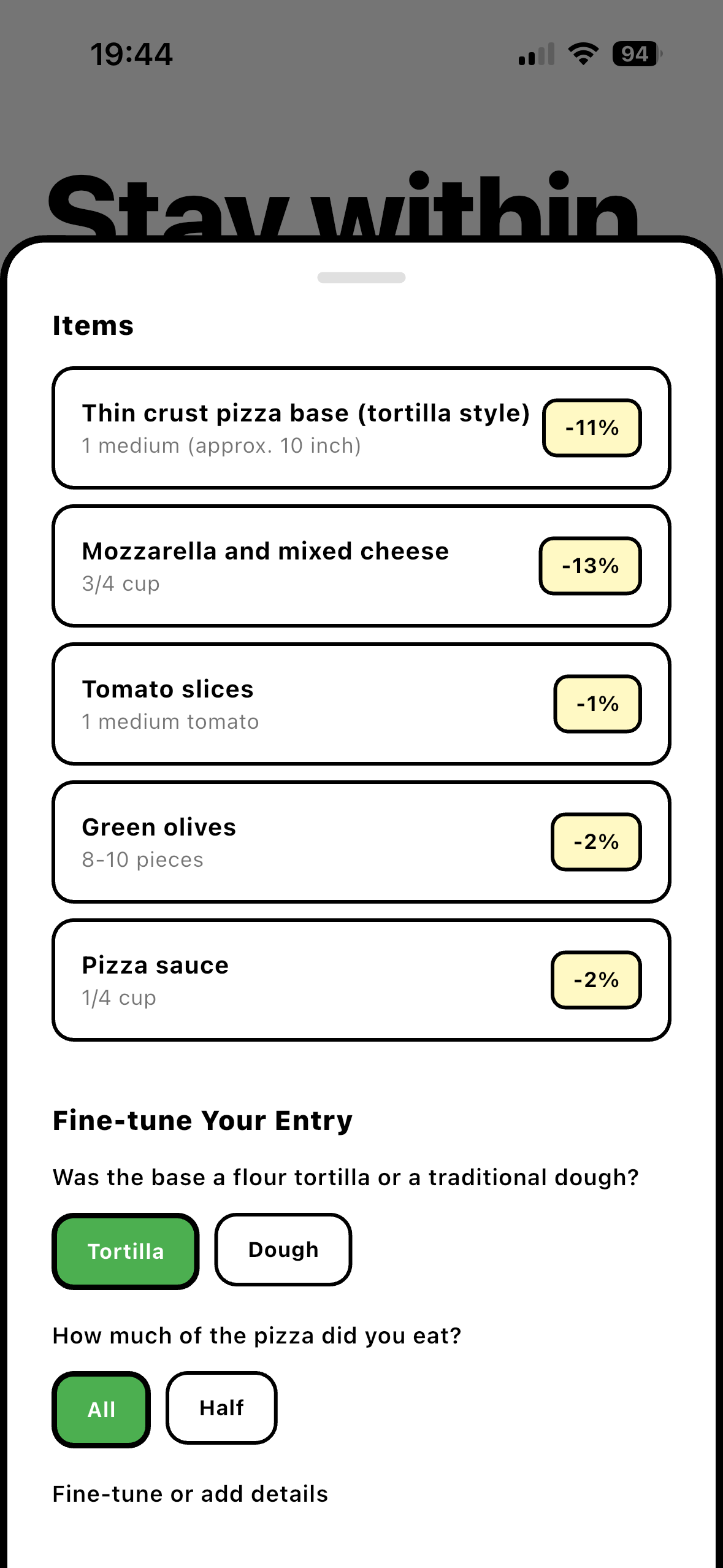The image size is (723, 1568).
Task: Select All for pizza eaten
Action: [101, 1409]
